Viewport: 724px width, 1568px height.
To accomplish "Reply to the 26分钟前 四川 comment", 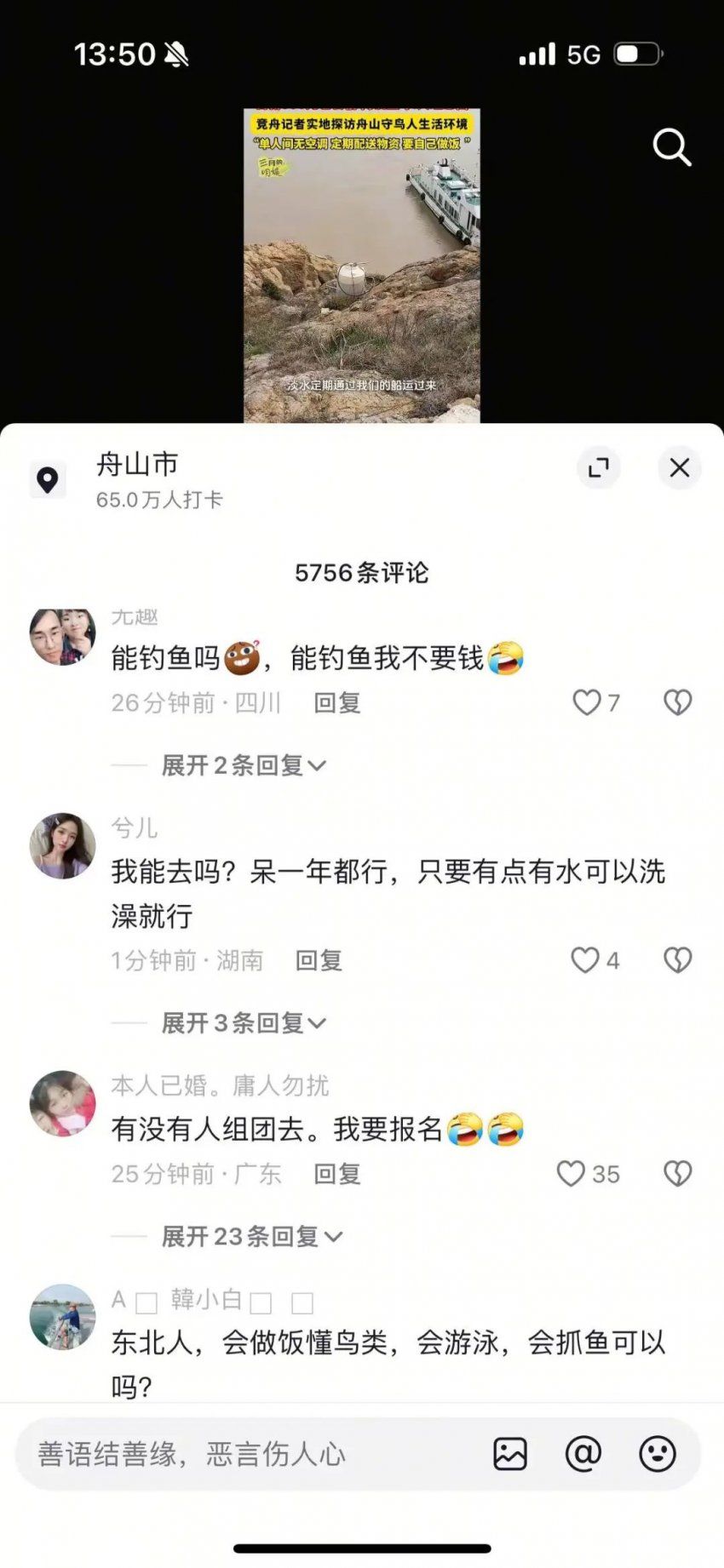I will [337, 703].
